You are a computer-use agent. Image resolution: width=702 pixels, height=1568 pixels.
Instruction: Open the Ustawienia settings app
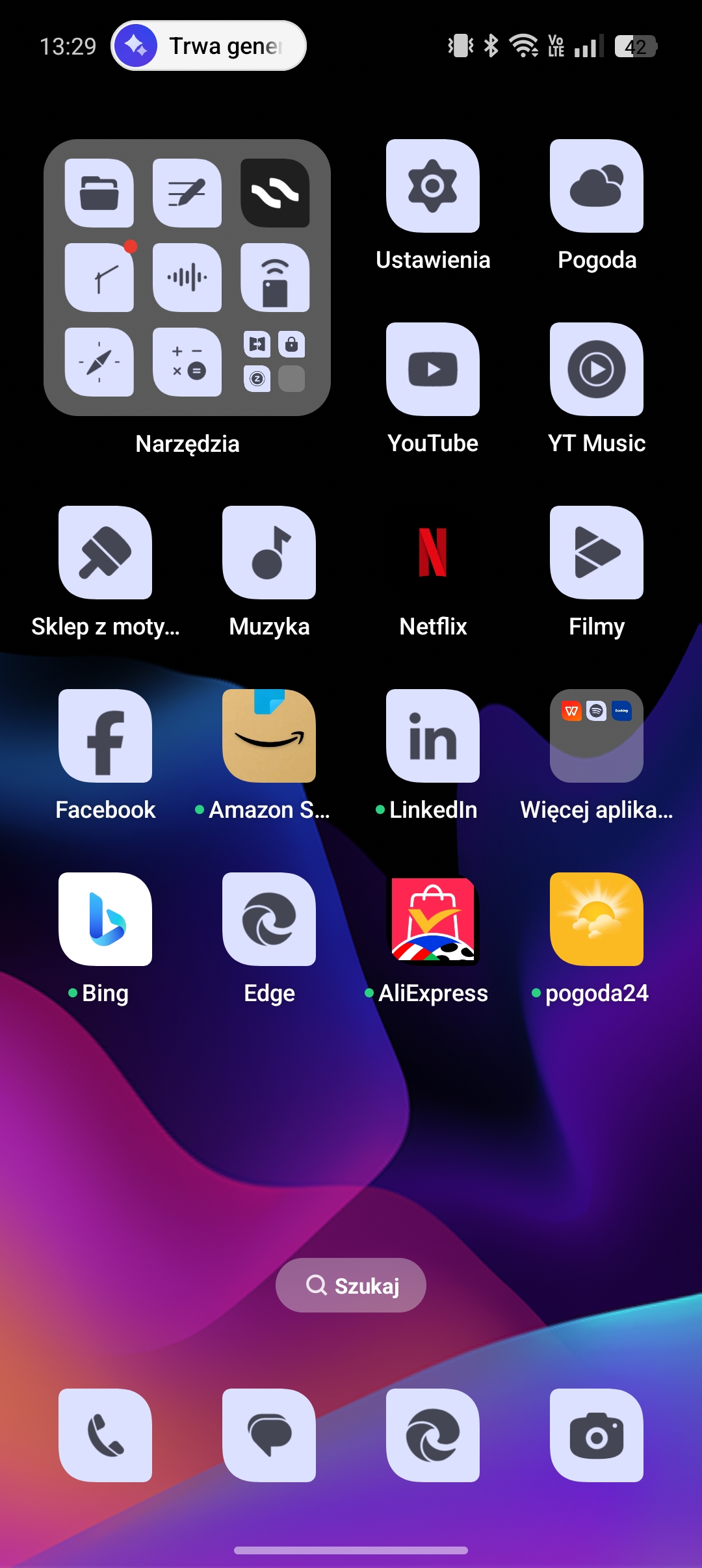(x=433, y=186)
